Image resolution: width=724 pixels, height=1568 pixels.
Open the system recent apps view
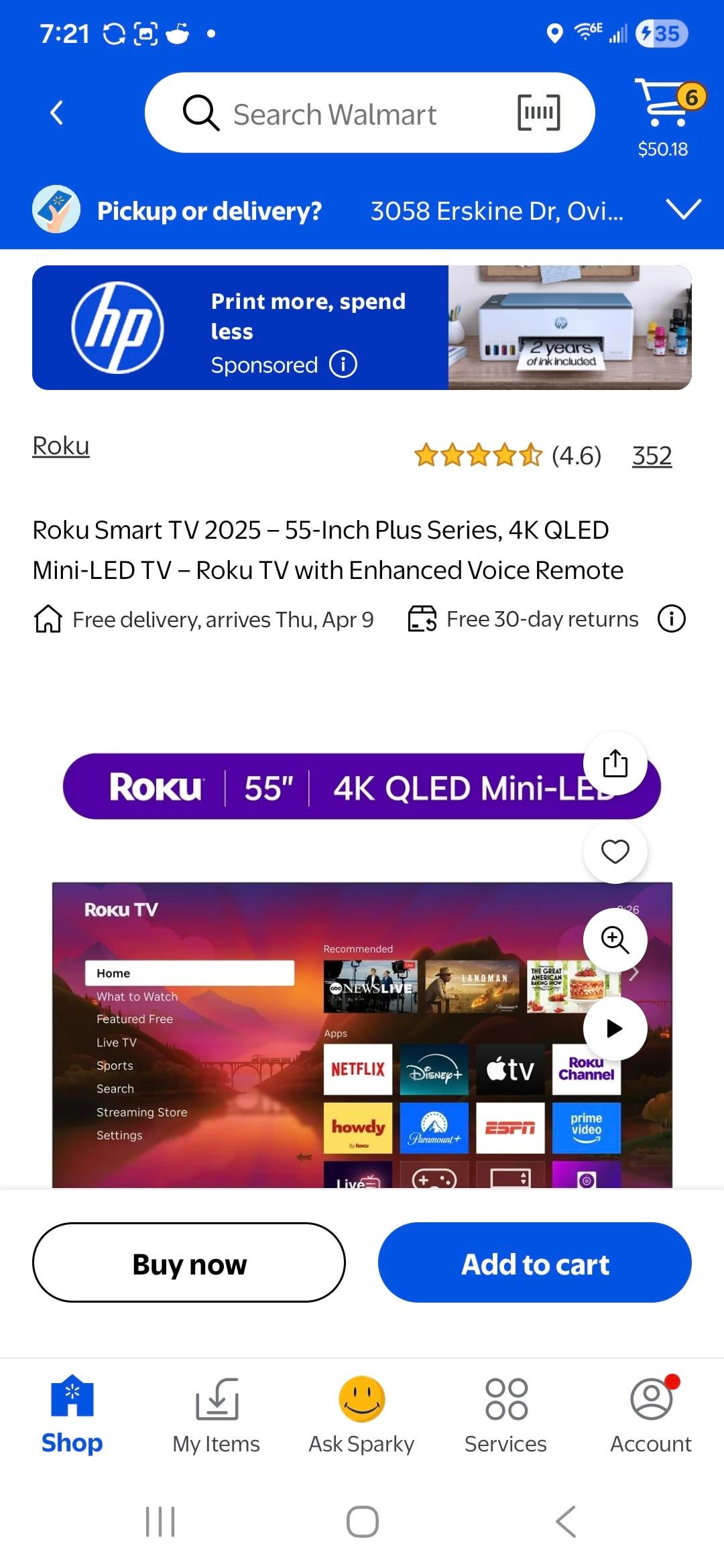coord(160,1522)
